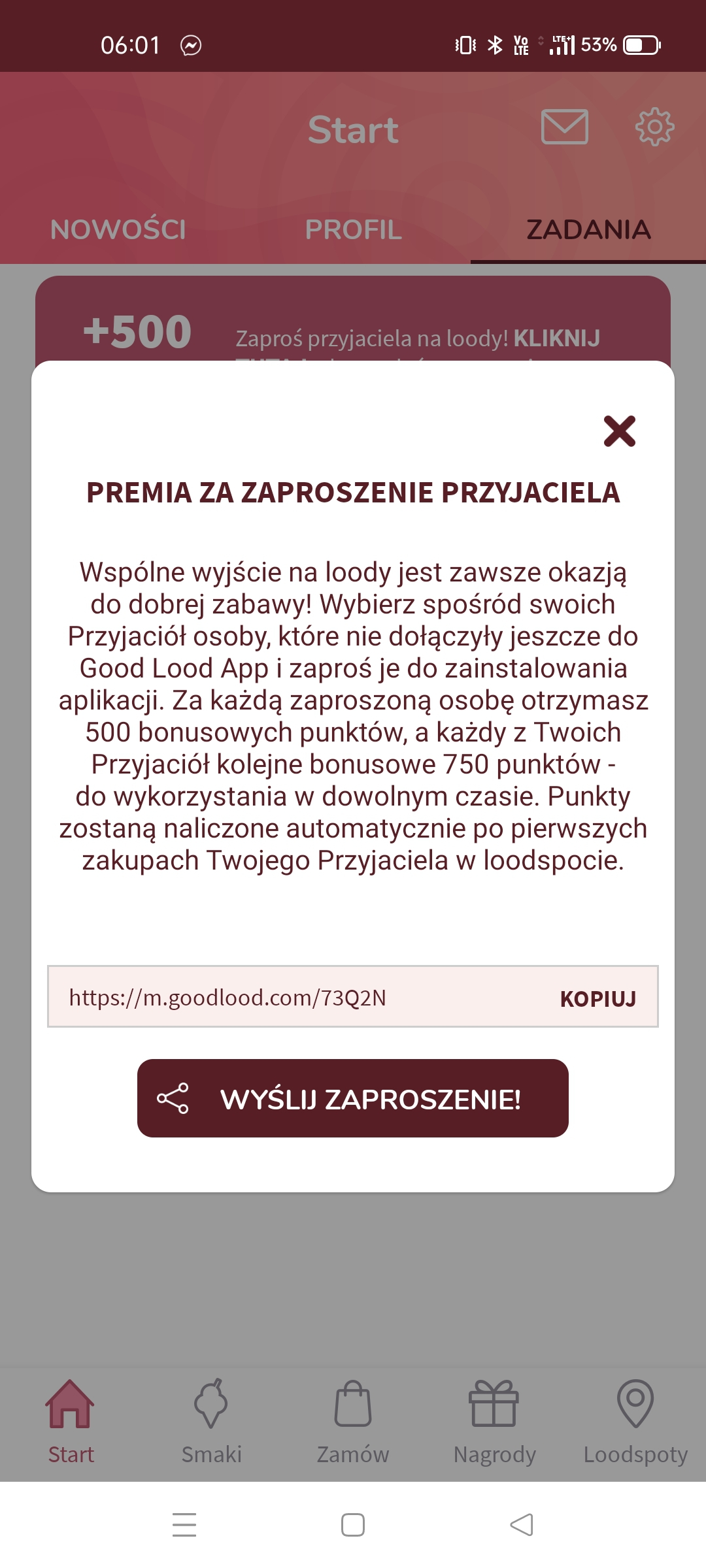The width and height of the screenshot is (706, 1568).
Task: Open the messages envelope icon
Action: coord(565,127)
